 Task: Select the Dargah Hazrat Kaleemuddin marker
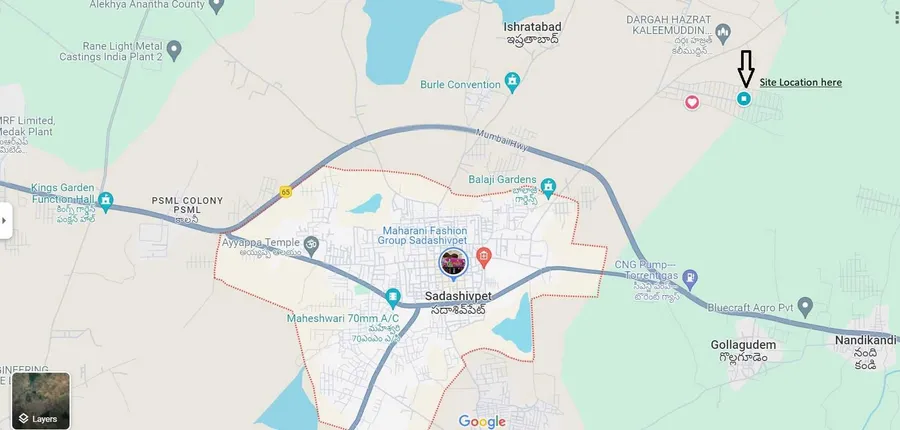(723, 35)
